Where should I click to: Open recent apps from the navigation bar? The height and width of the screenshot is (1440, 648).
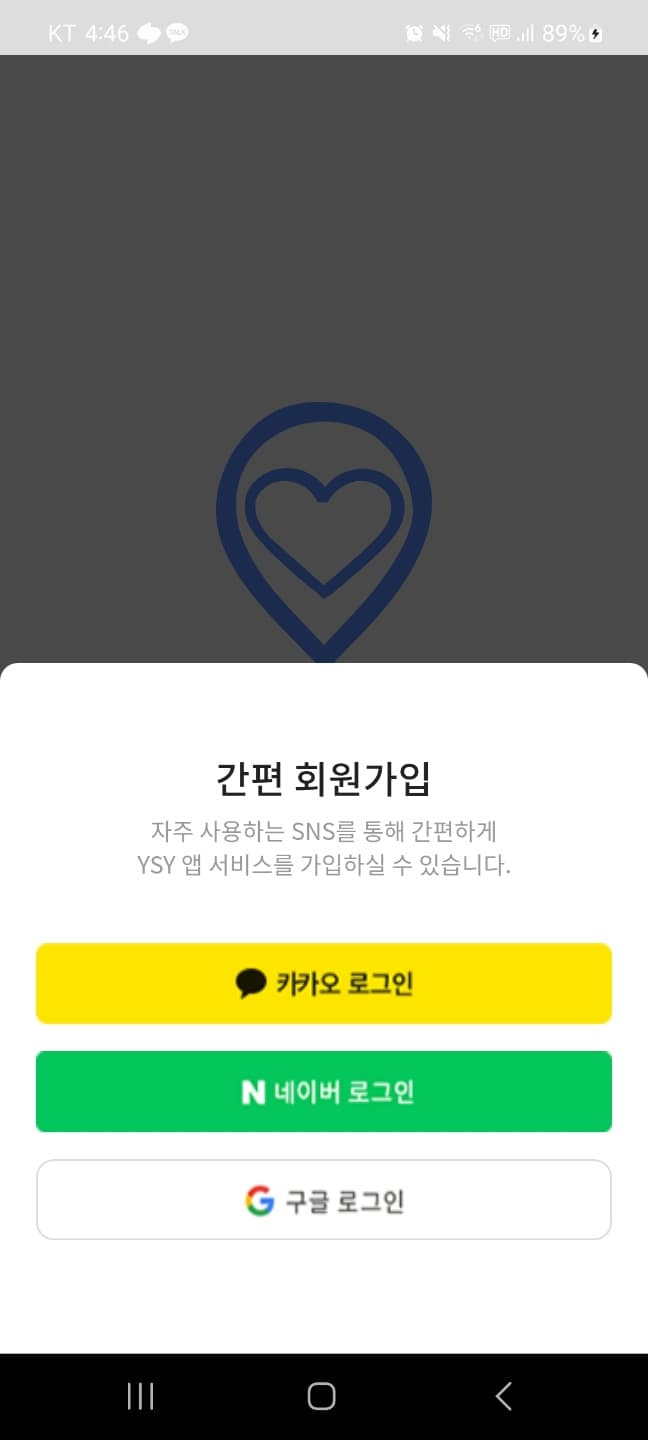141,1396
